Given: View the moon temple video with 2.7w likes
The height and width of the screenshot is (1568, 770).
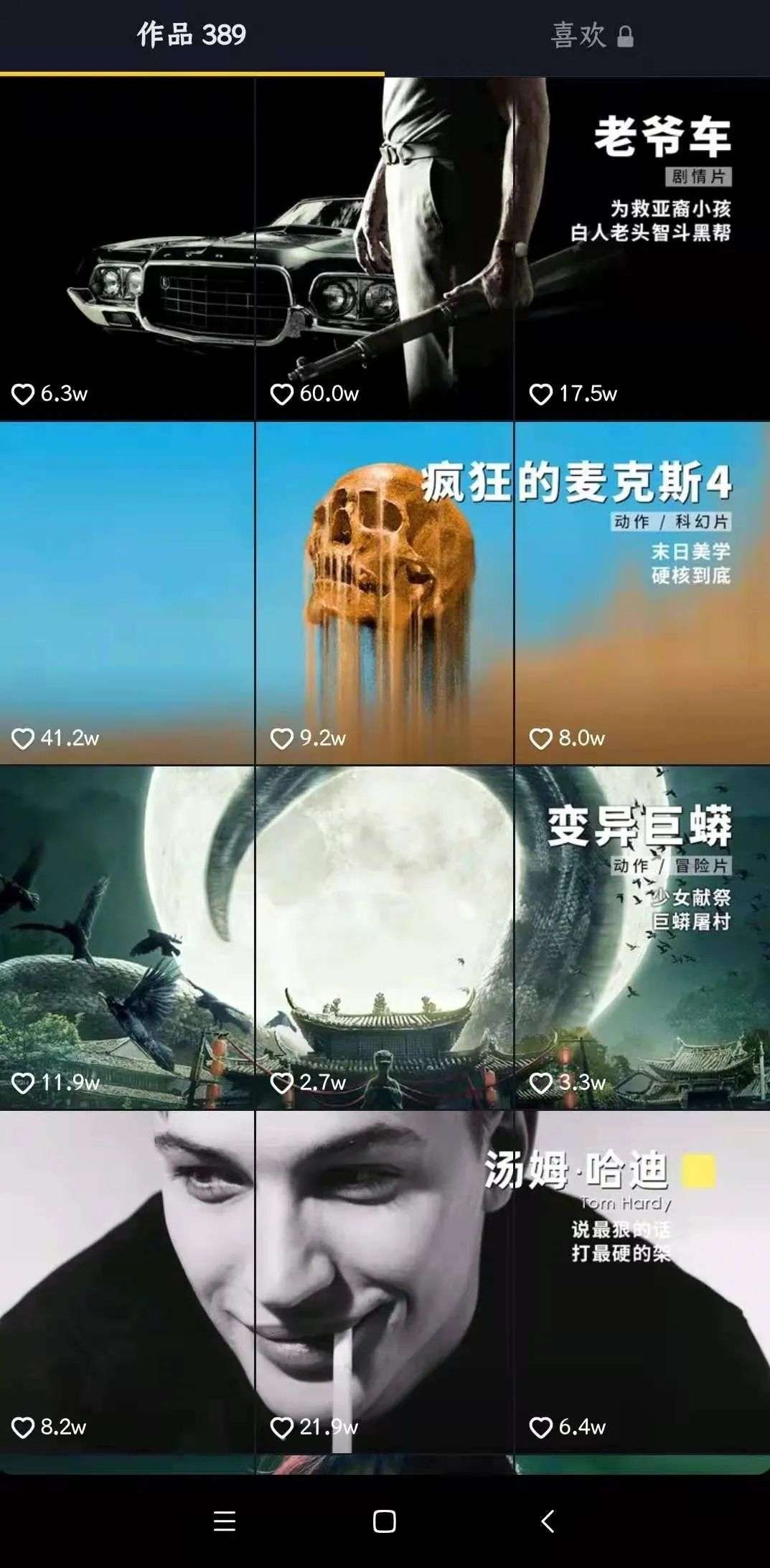Looking at the screenshot, I should (385, 936).
